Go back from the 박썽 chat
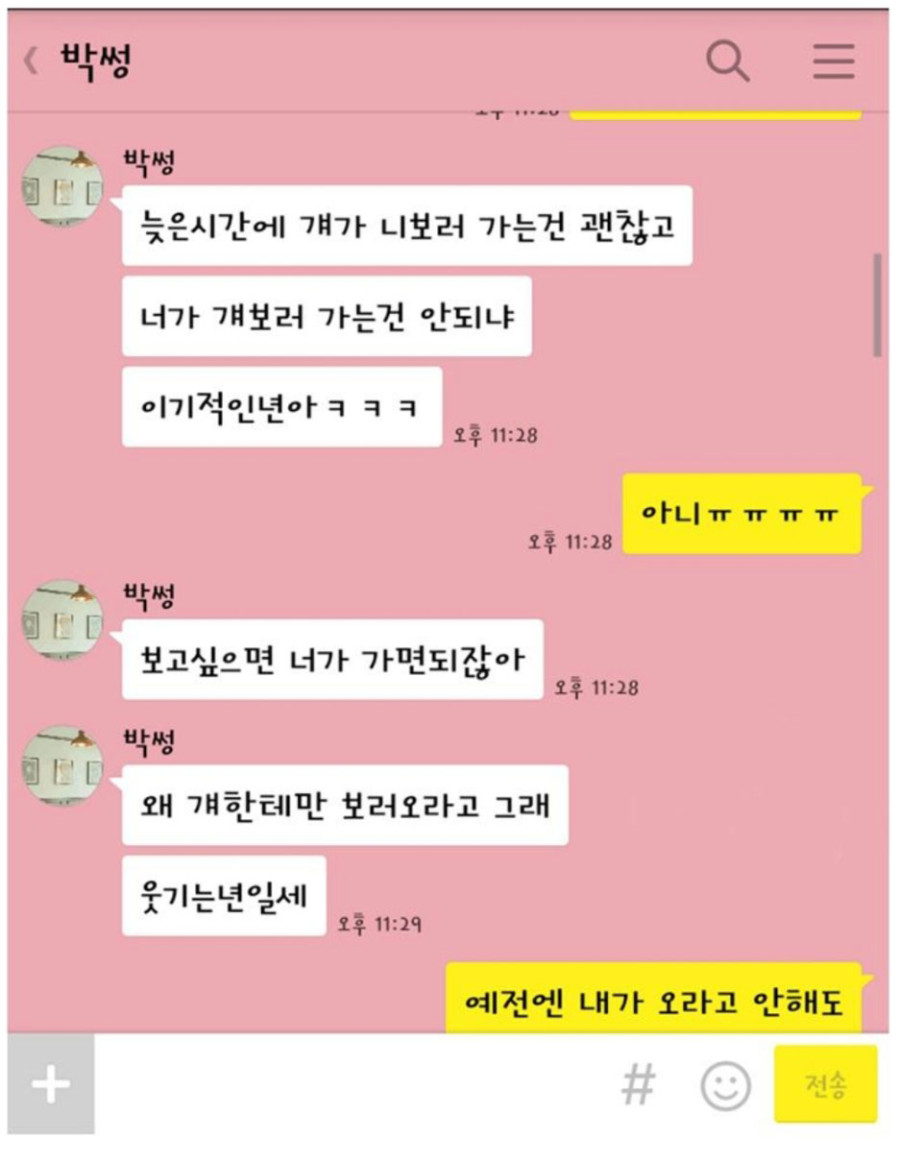 tap(31, 62)
